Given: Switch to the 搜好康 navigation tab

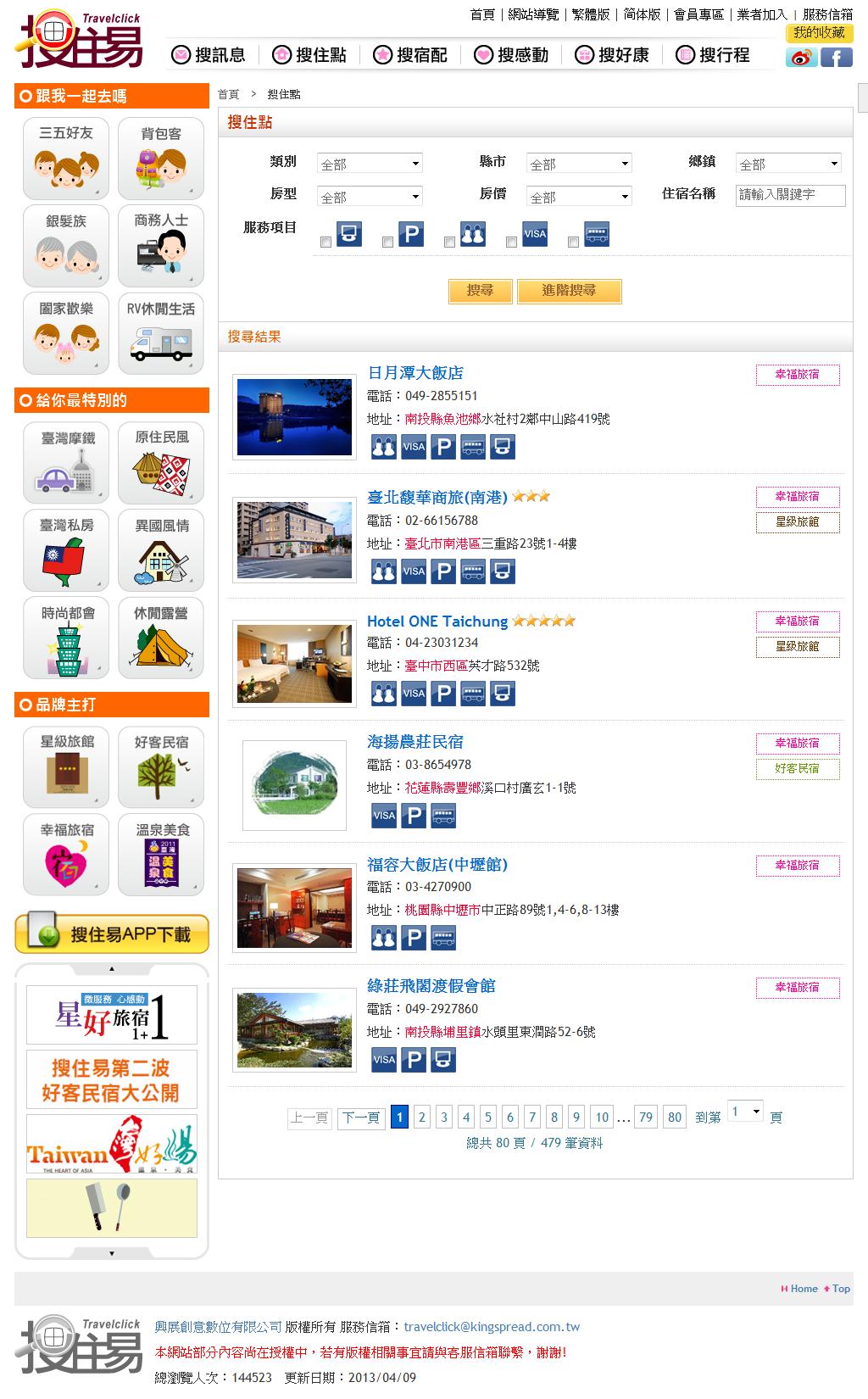Looking at the screenshot, I should [612, 55].
